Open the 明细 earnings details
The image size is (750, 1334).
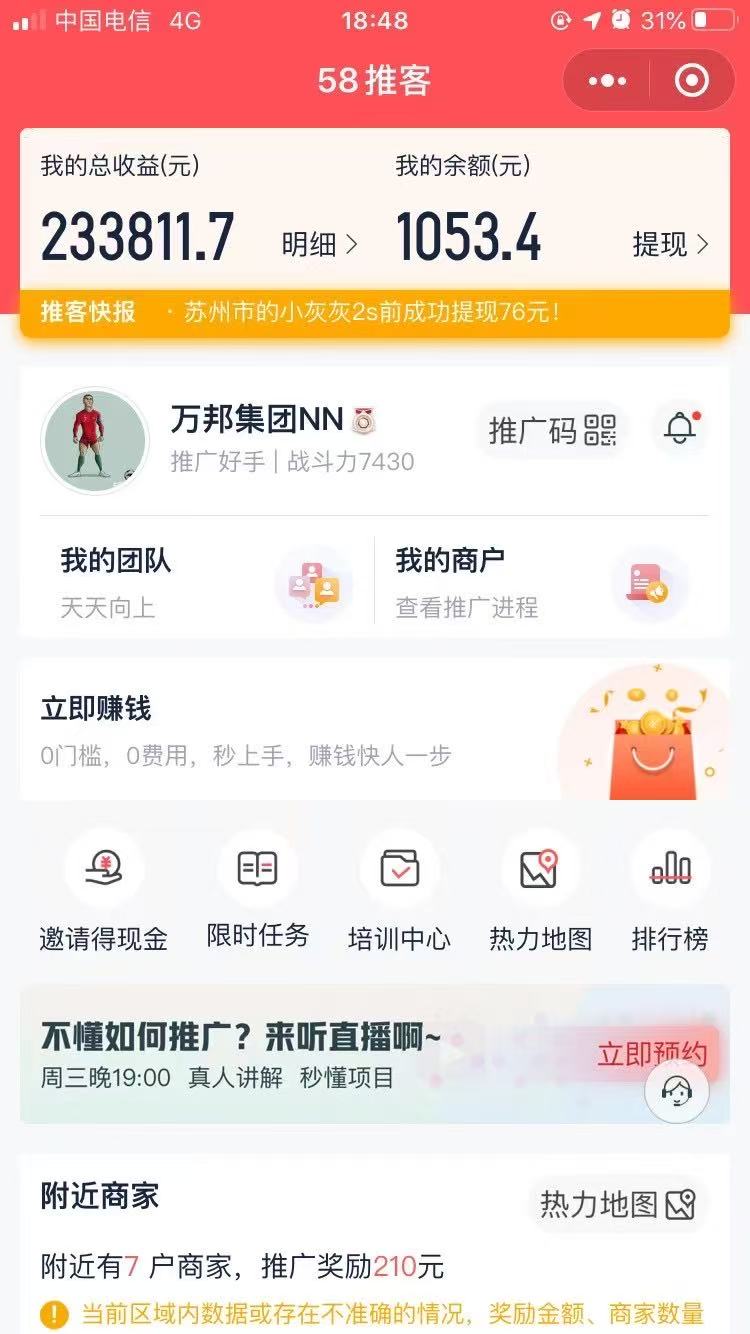pyautogui.click(x=319, y=245)
